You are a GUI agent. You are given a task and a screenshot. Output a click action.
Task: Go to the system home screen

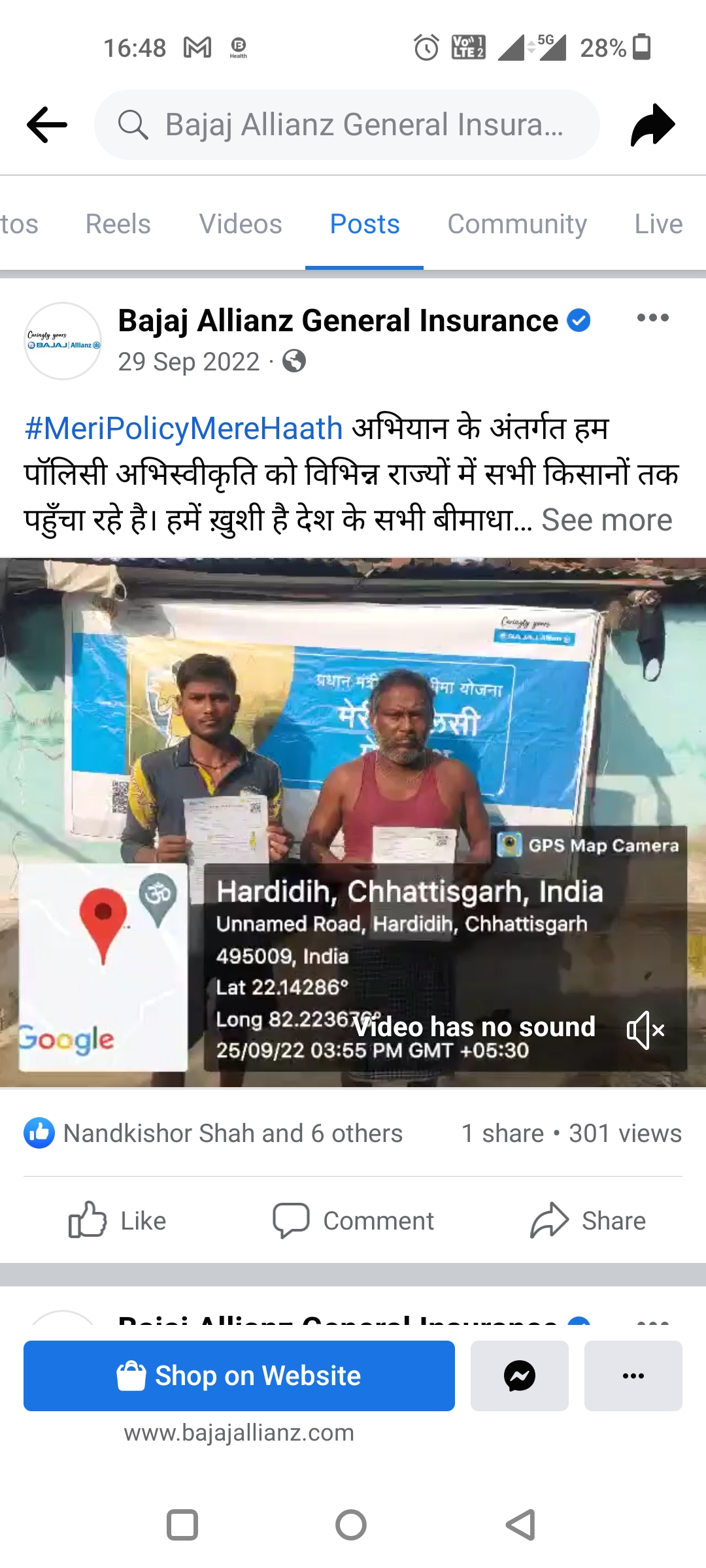coord(351,1526)
